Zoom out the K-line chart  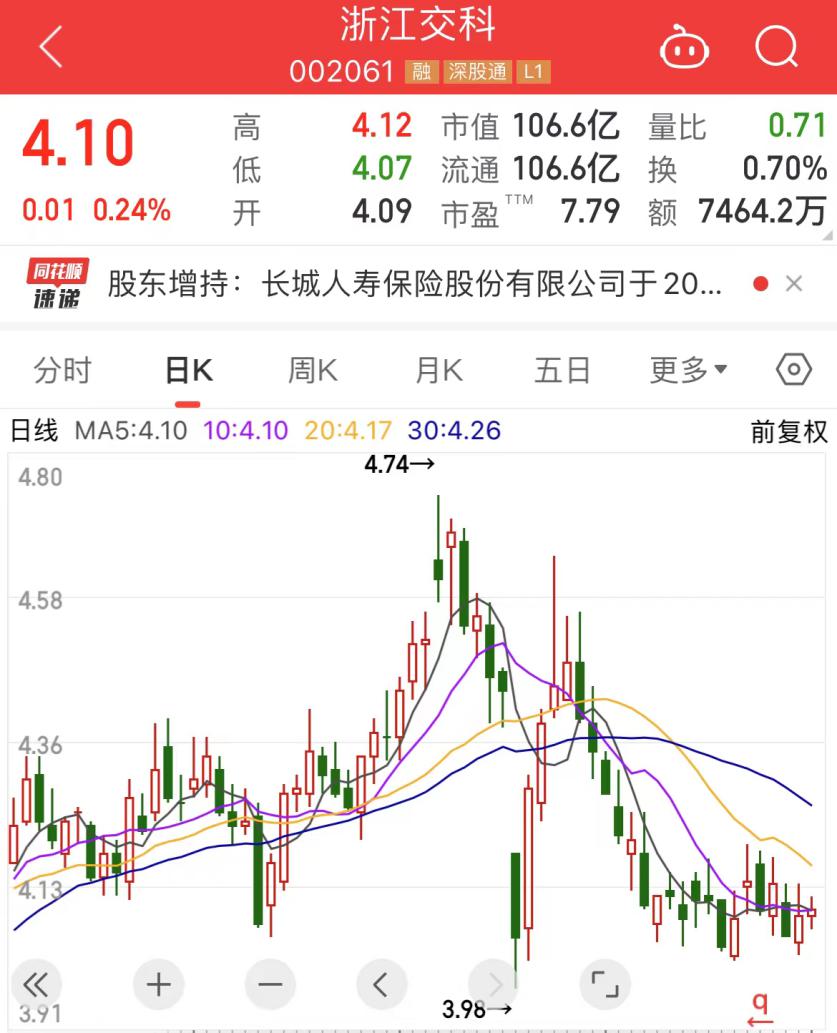point(269,984)
